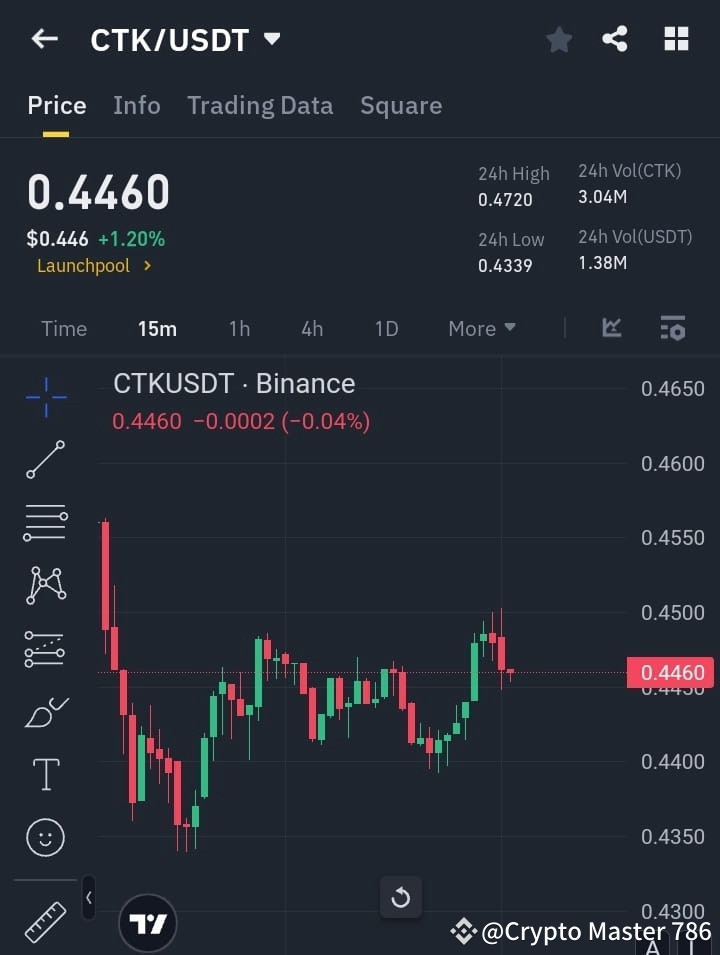The height and width of the screenshot is (955, 720).
Task: Tap the share icon
Action: click(x=616, y=39)
